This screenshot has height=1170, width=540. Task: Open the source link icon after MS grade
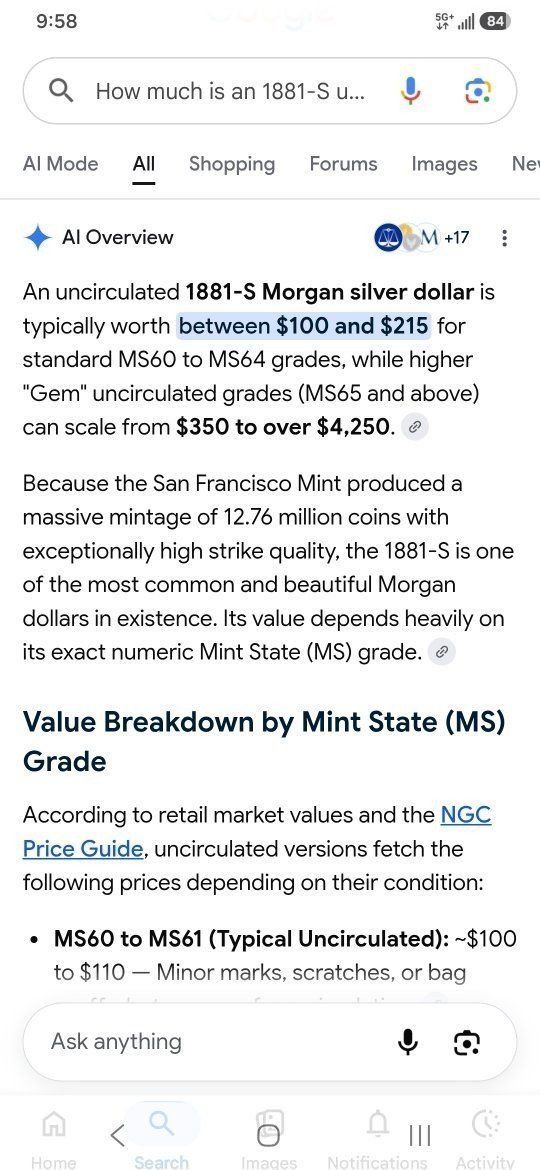click(442, 653)
